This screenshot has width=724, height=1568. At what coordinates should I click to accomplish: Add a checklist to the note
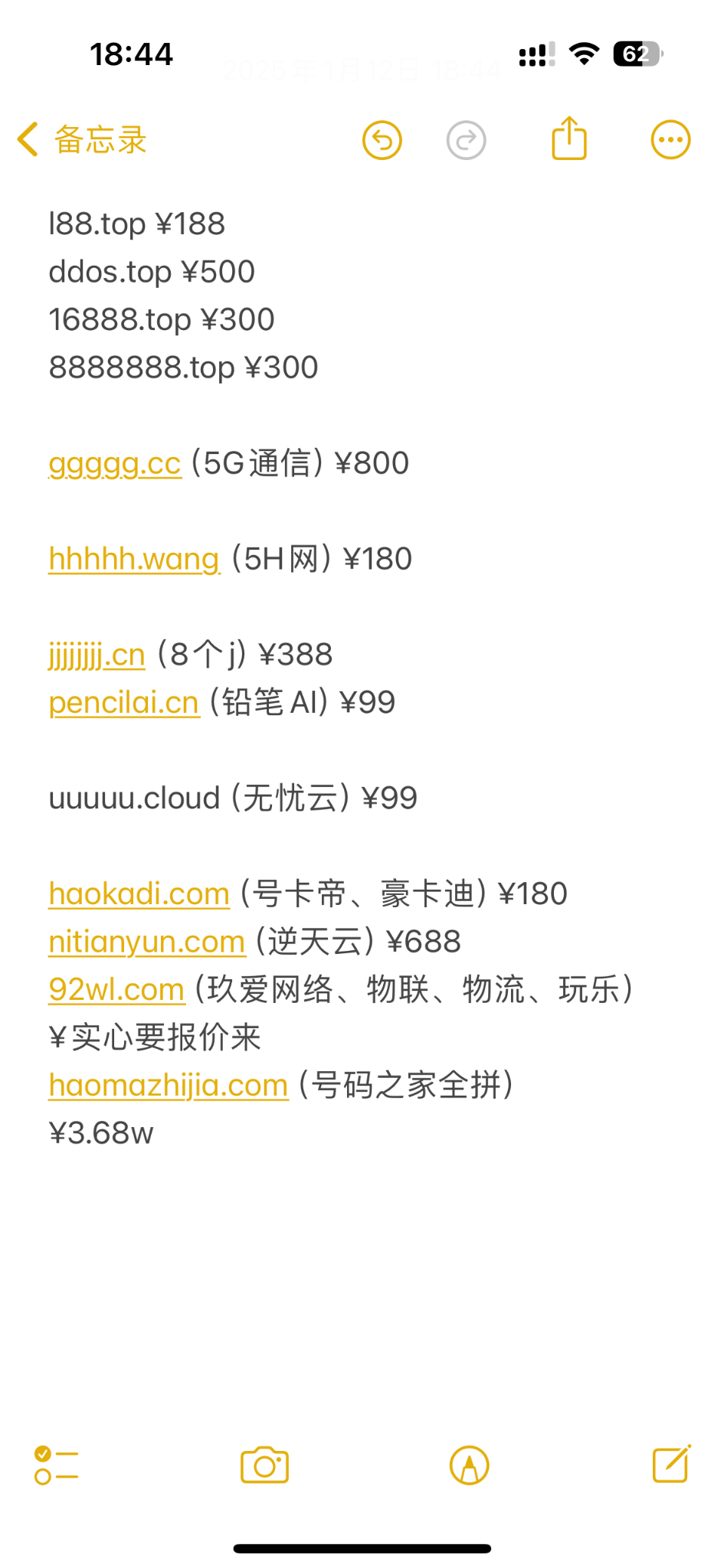56,1465
